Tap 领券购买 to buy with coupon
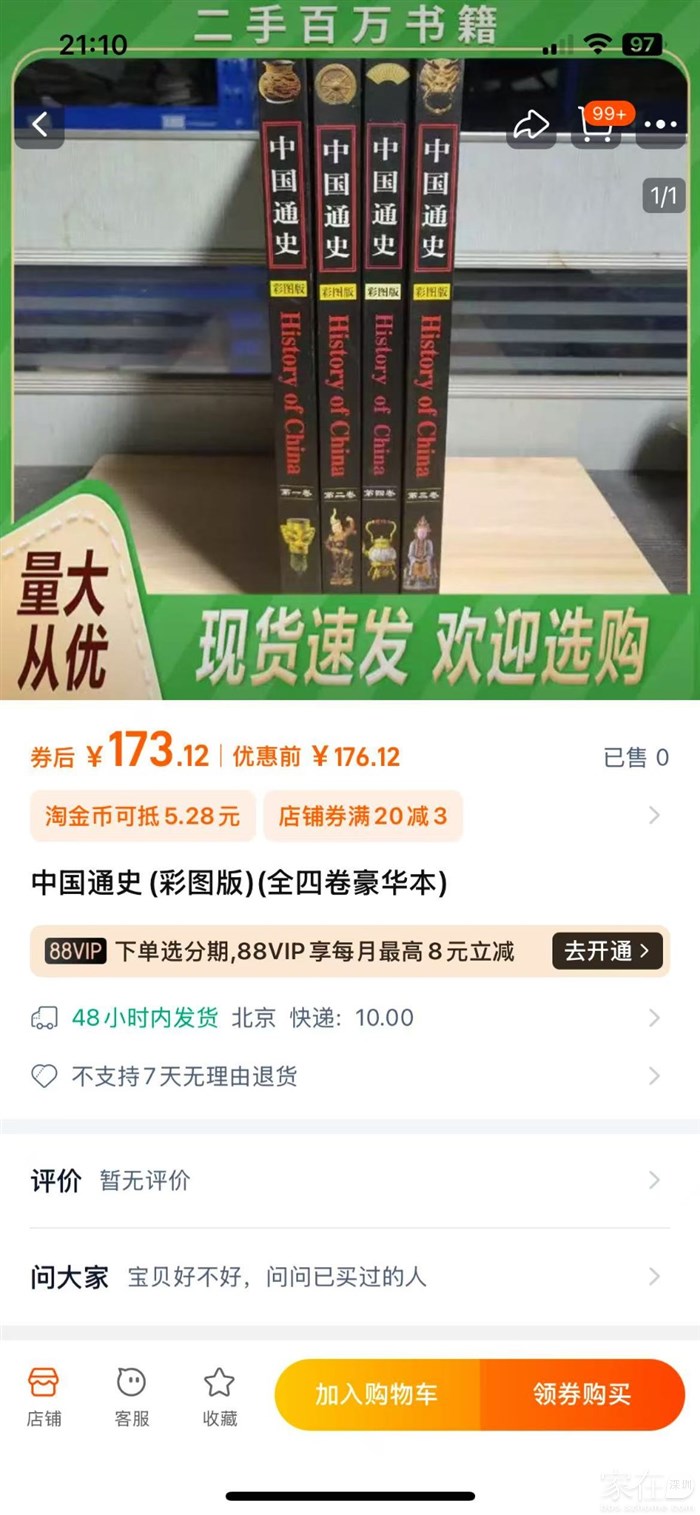 (582, 1395)
